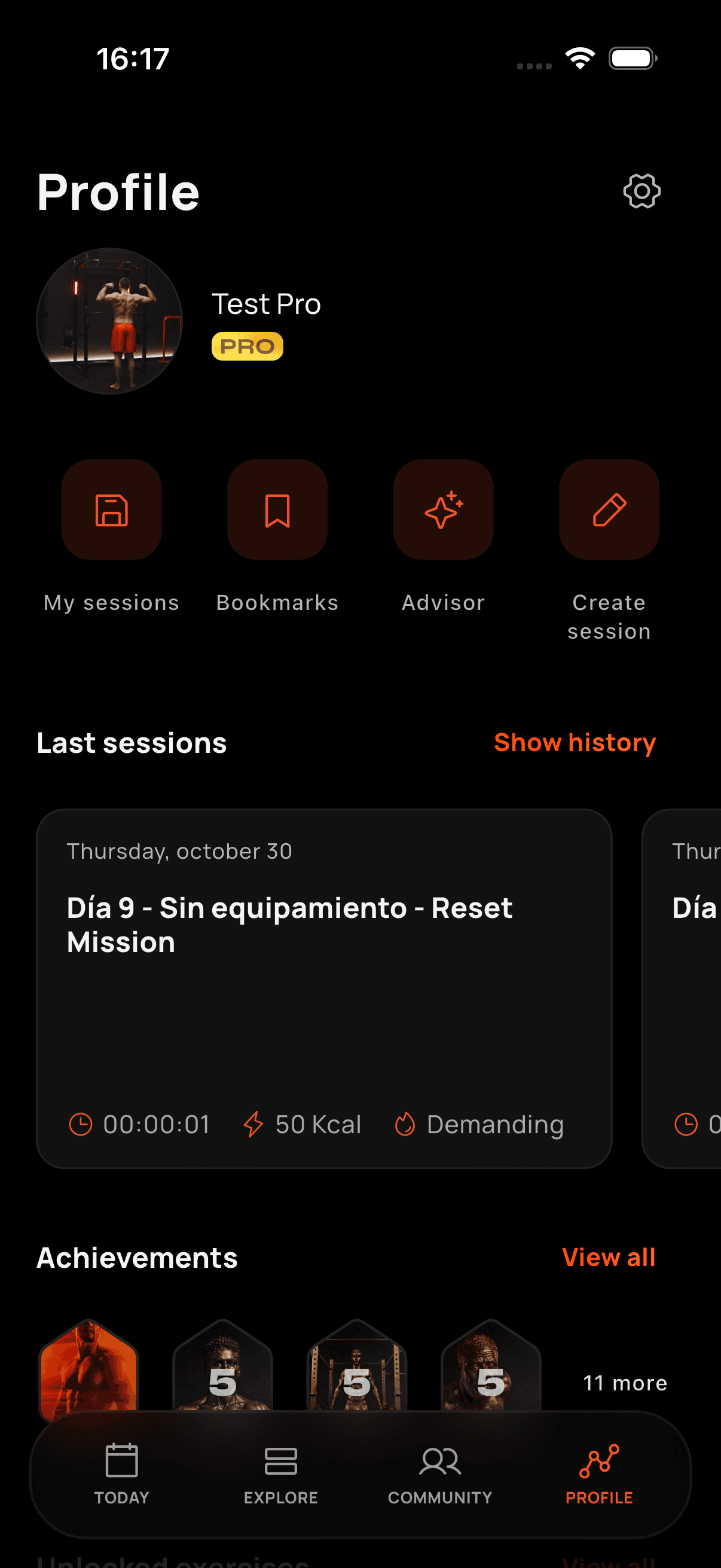Screen dimensions: 721x1568
Task: Tap the orange achievement badge
Action: [x=89, y=1366]
